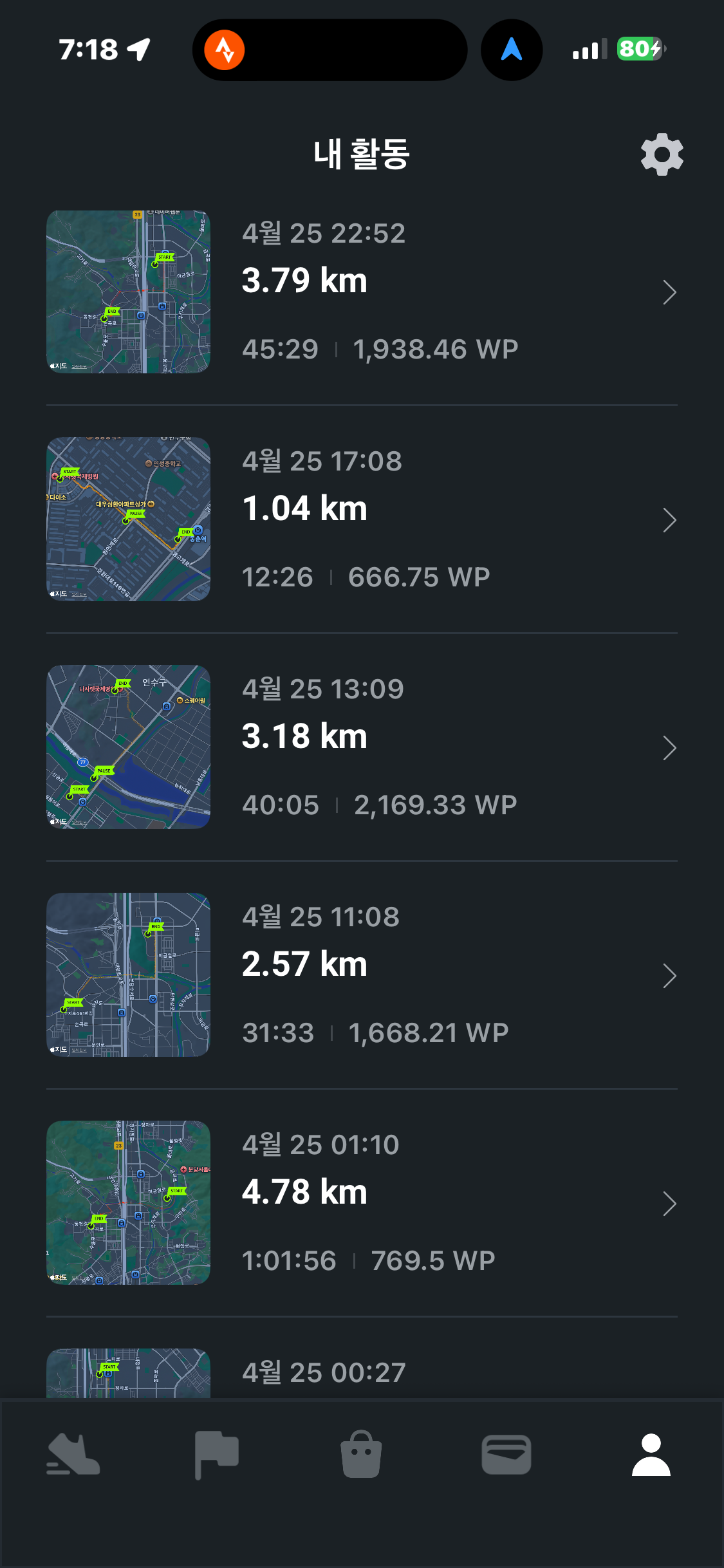Go to the wallet tab
This screenshot has width=724, height=1568.
(506, 1455)
